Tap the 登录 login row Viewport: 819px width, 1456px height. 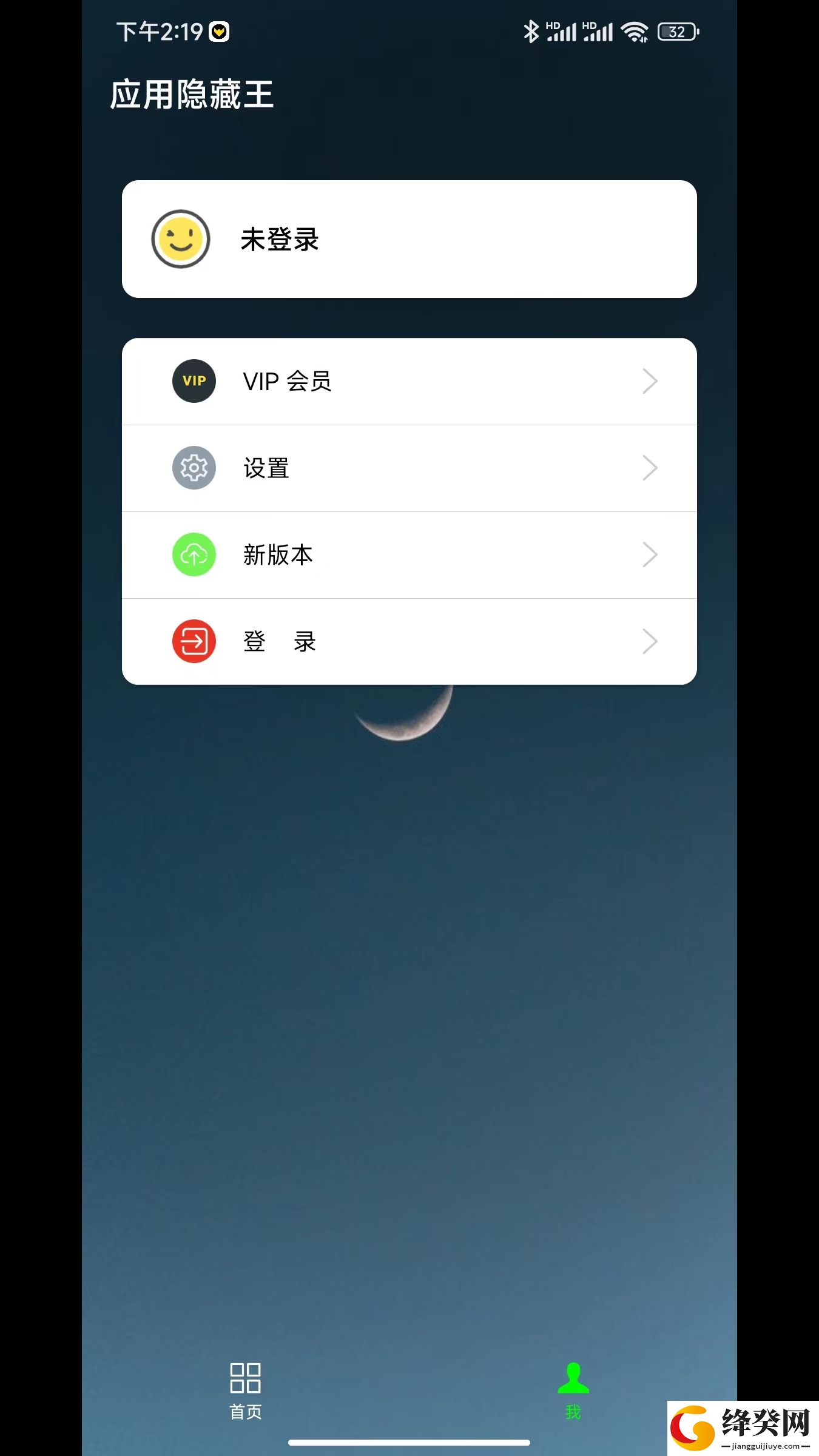[409, 642]
